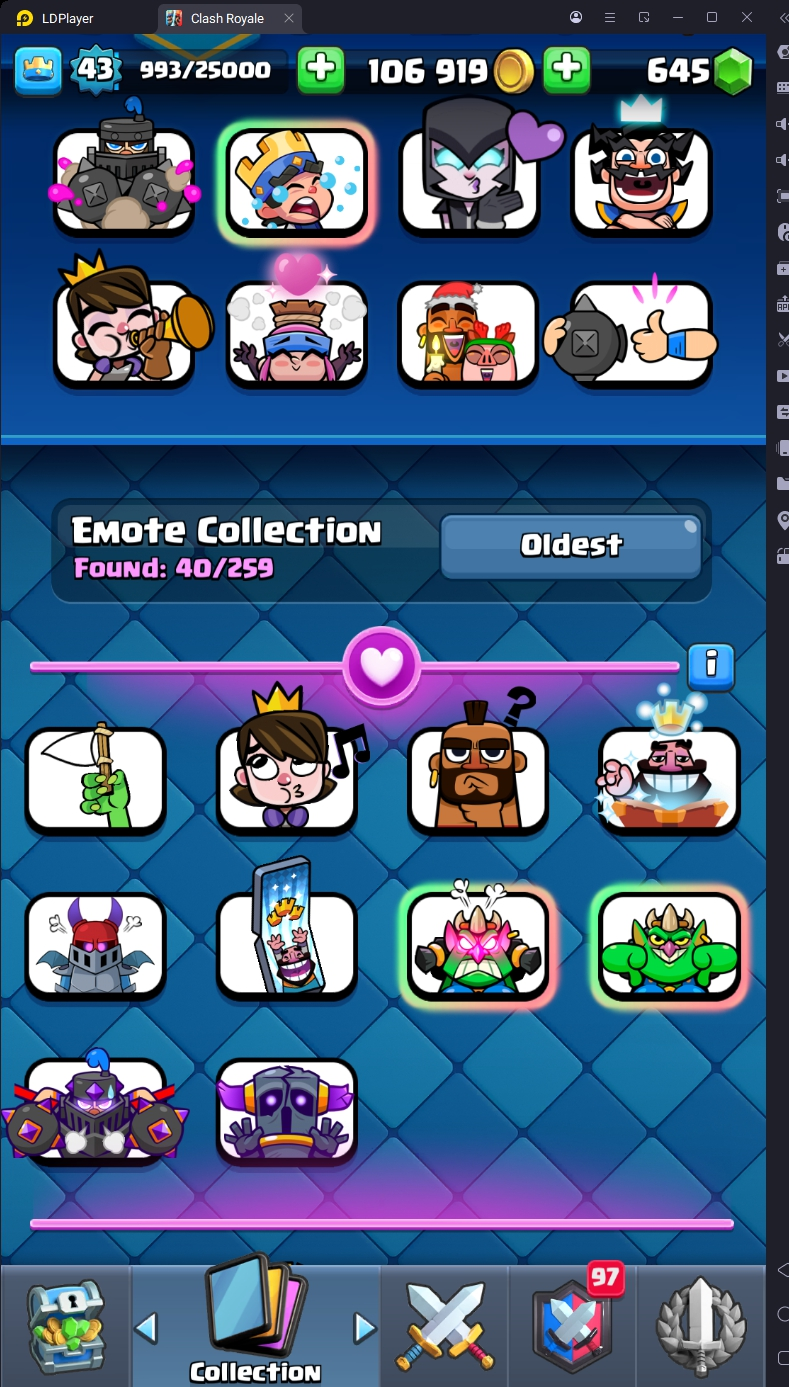Switch to the Battle crossed swords tab
Viewport: 789px width, 1387px height.
click(444, 1326)
